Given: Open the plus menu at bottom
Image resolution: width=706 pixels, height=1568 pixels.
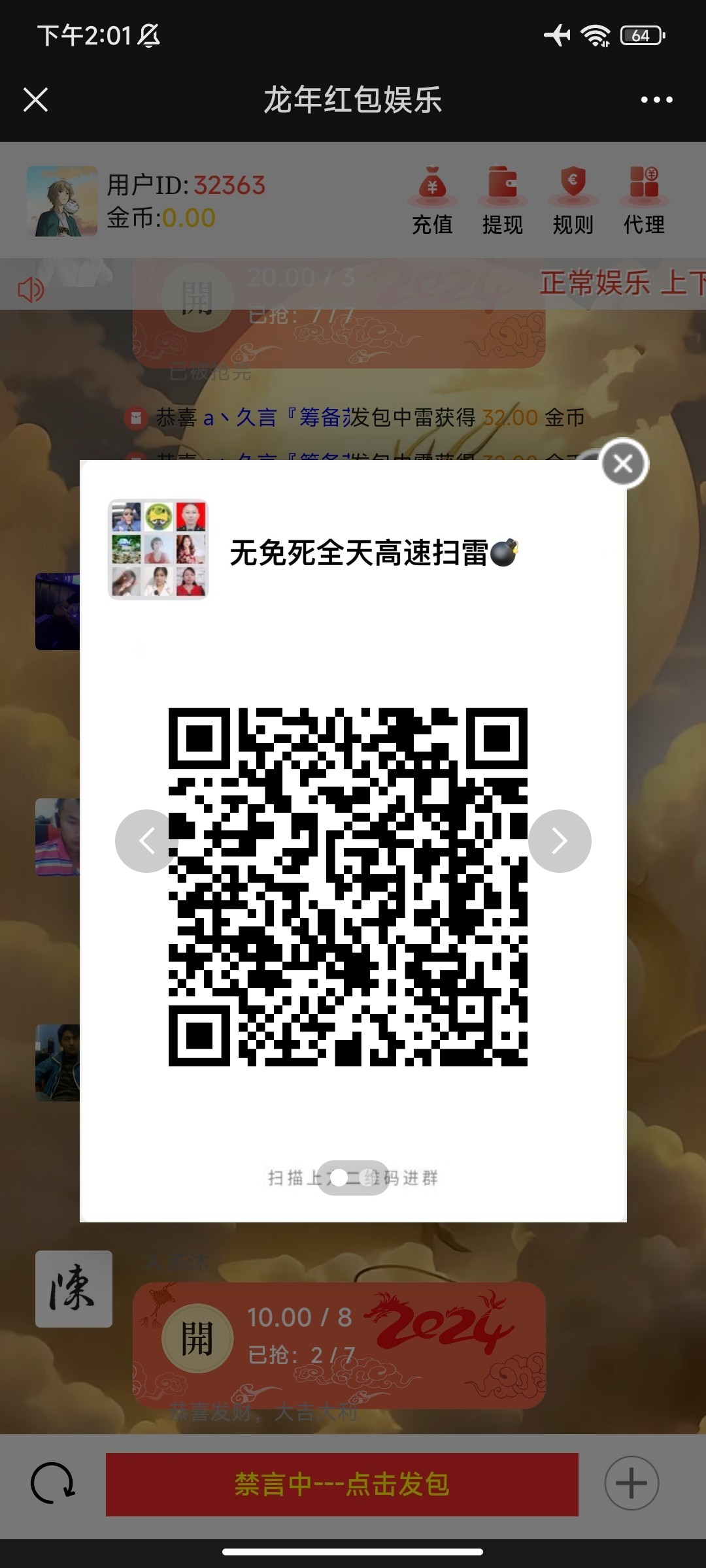Looking at the screenshot, I should pyautogui.click(x=631, y=1483).
